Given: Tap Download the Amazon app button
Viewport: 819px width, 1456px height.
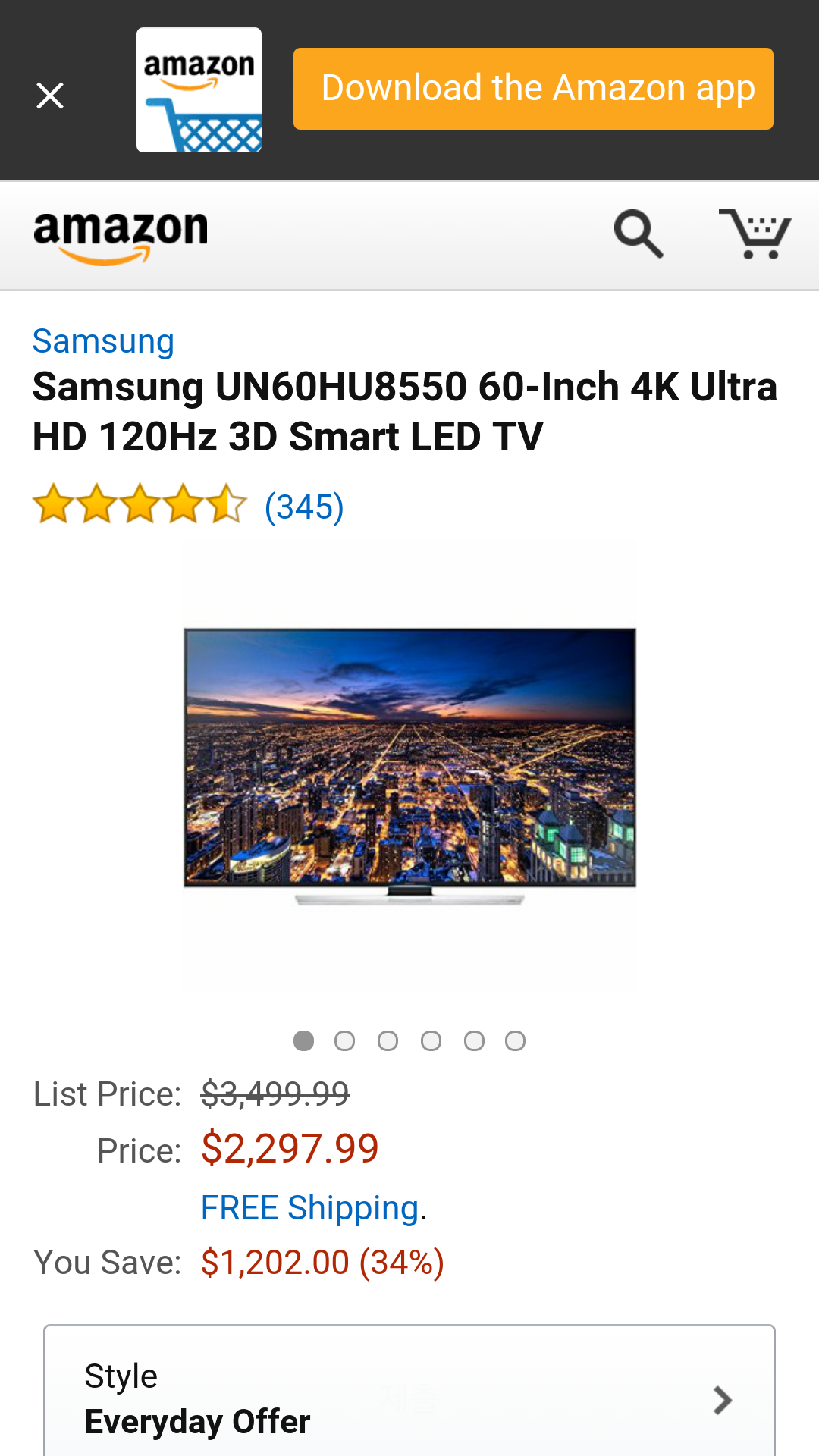Looking at the screenshot, I should pyautogui.click(x=533, y=89).
